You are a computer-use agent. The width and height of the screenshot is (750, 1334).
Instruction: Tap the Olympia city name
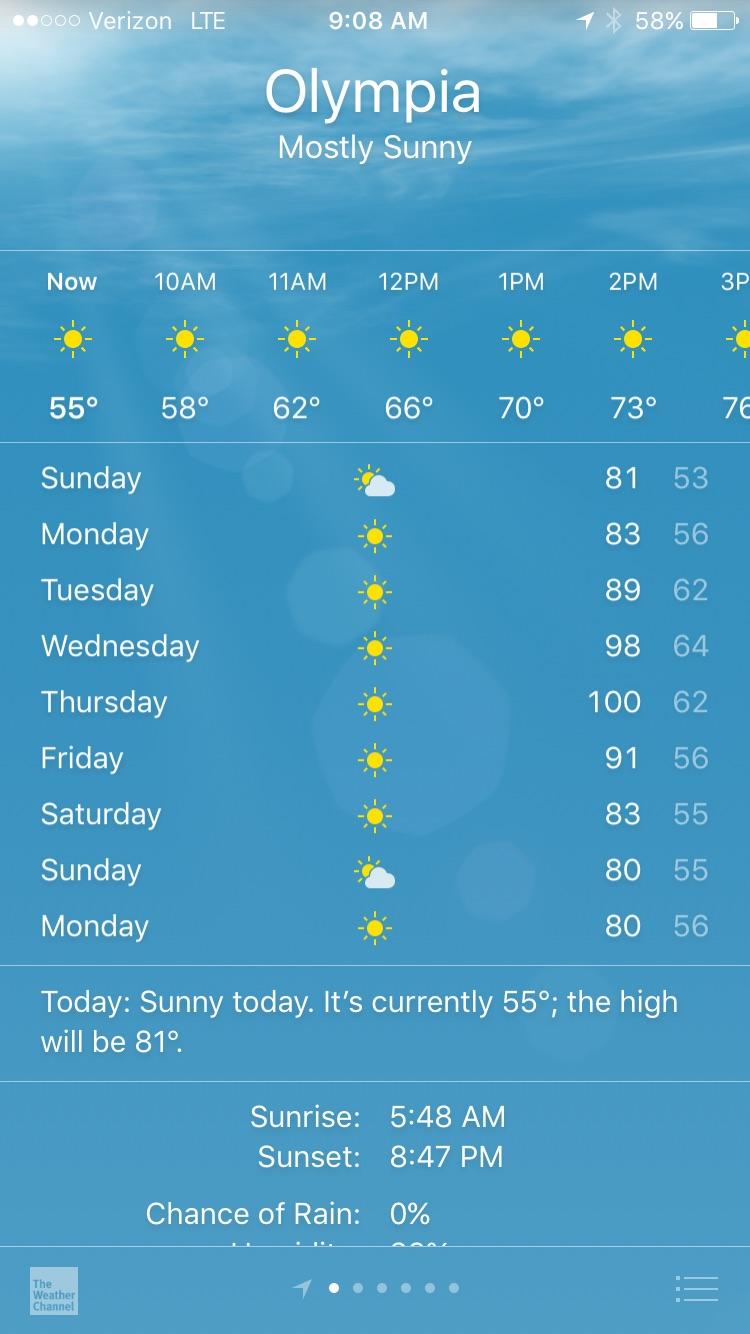point(373,92)
